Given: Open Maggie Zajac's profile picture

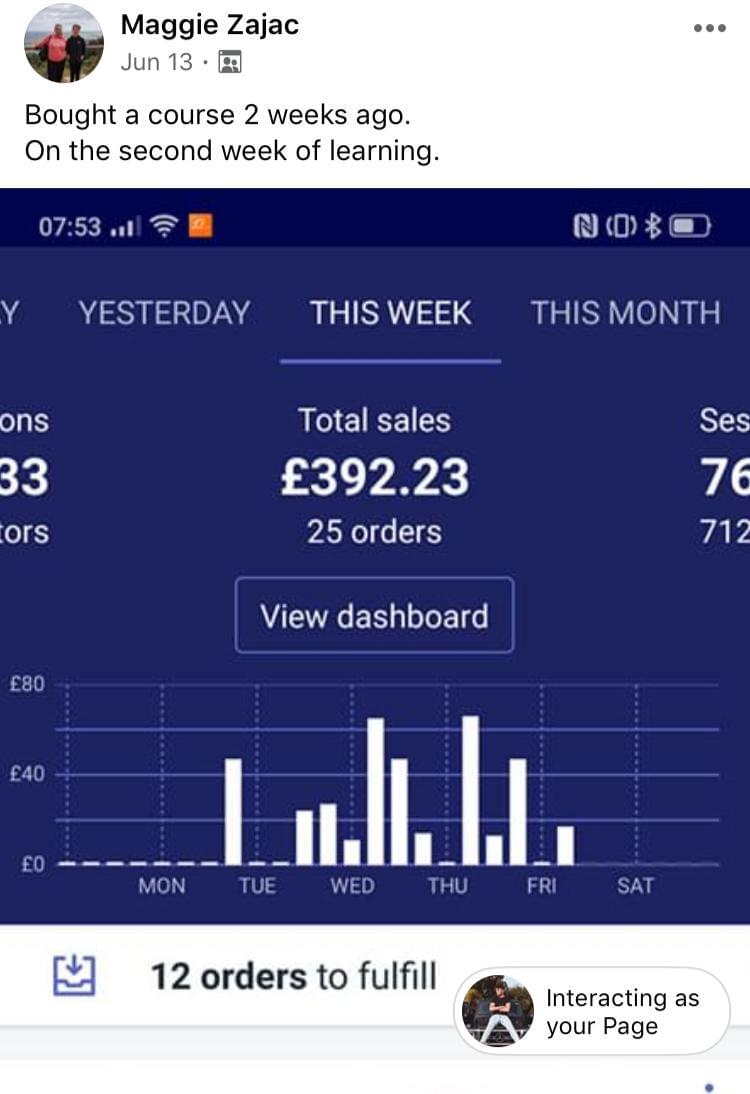Looking at the screenshot, I should pyautogui.click(x=63, y=43).
